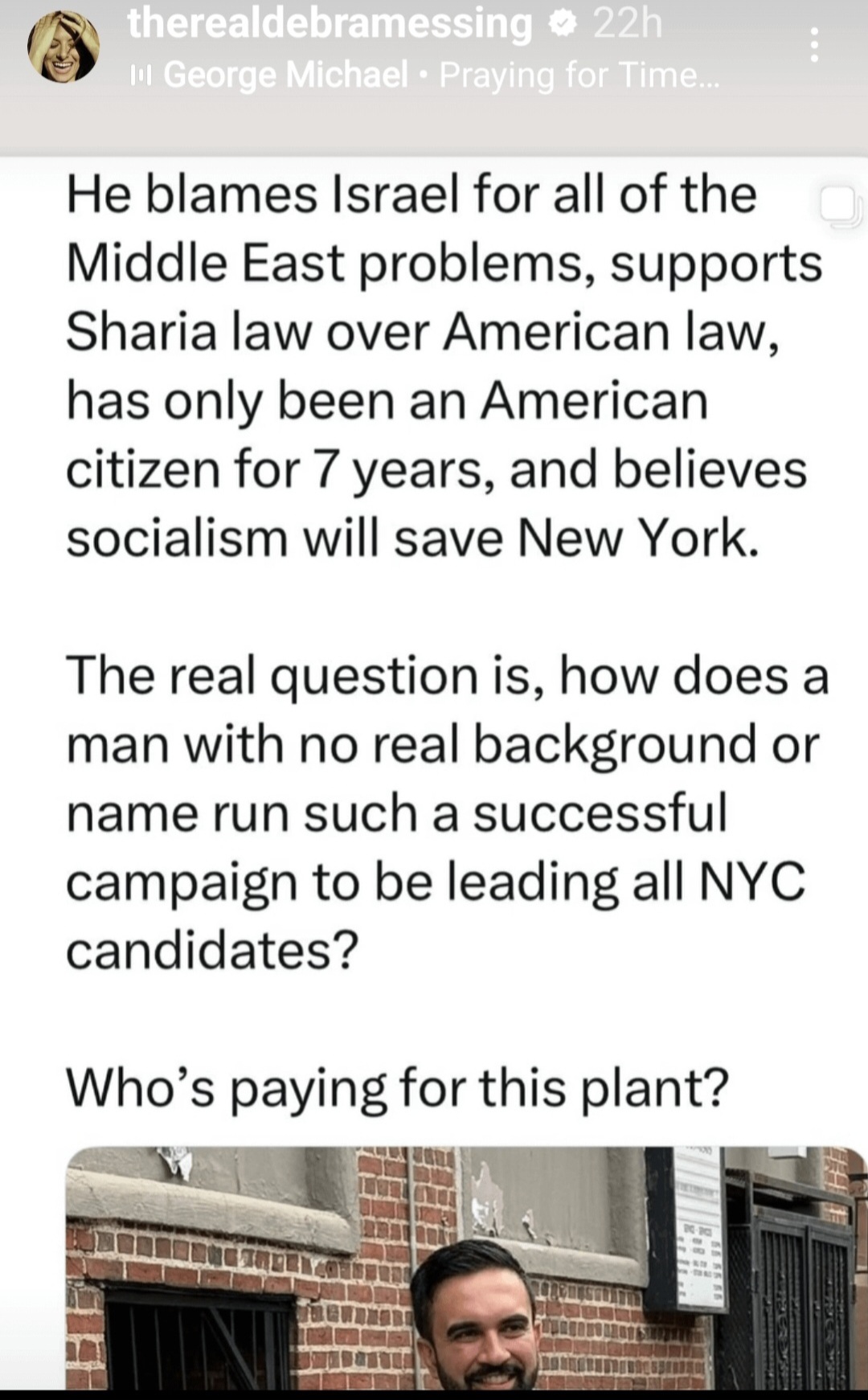Tap the therealdebramessing username
868x1400 pixels.
click(330, 23)
